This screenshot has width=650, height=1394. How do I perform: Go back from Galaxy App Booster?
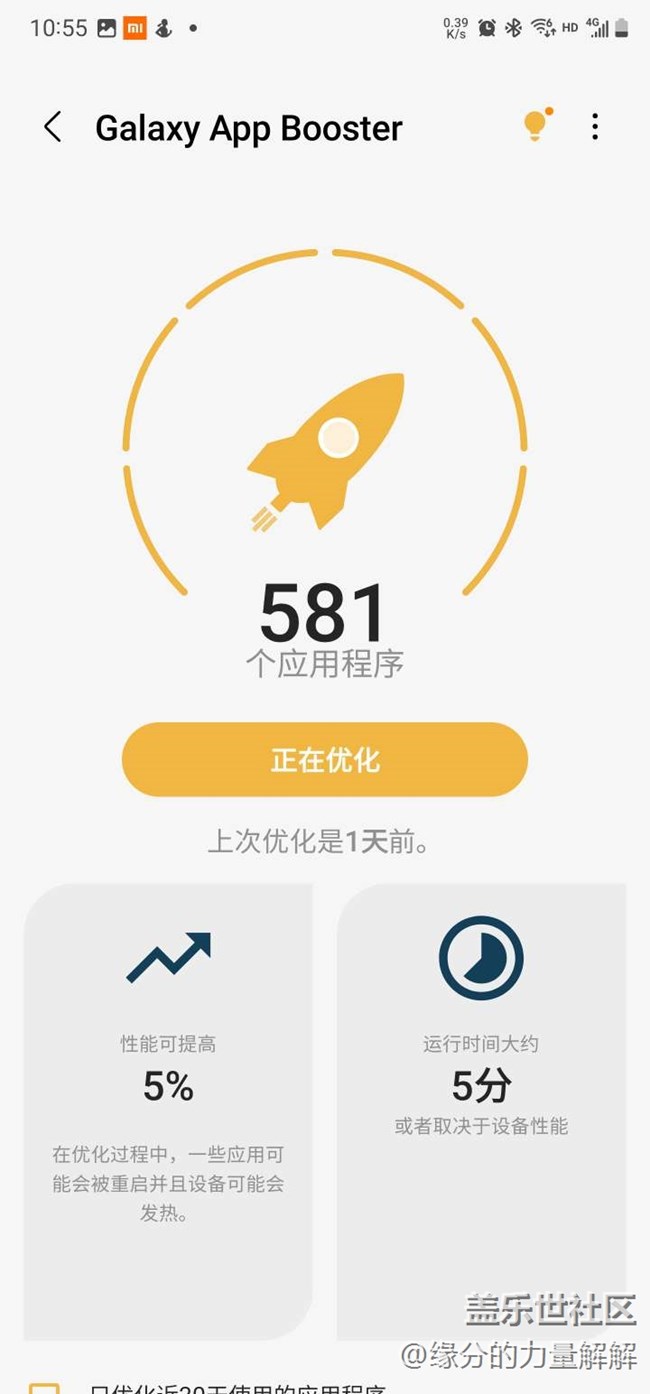click(53, 127)
